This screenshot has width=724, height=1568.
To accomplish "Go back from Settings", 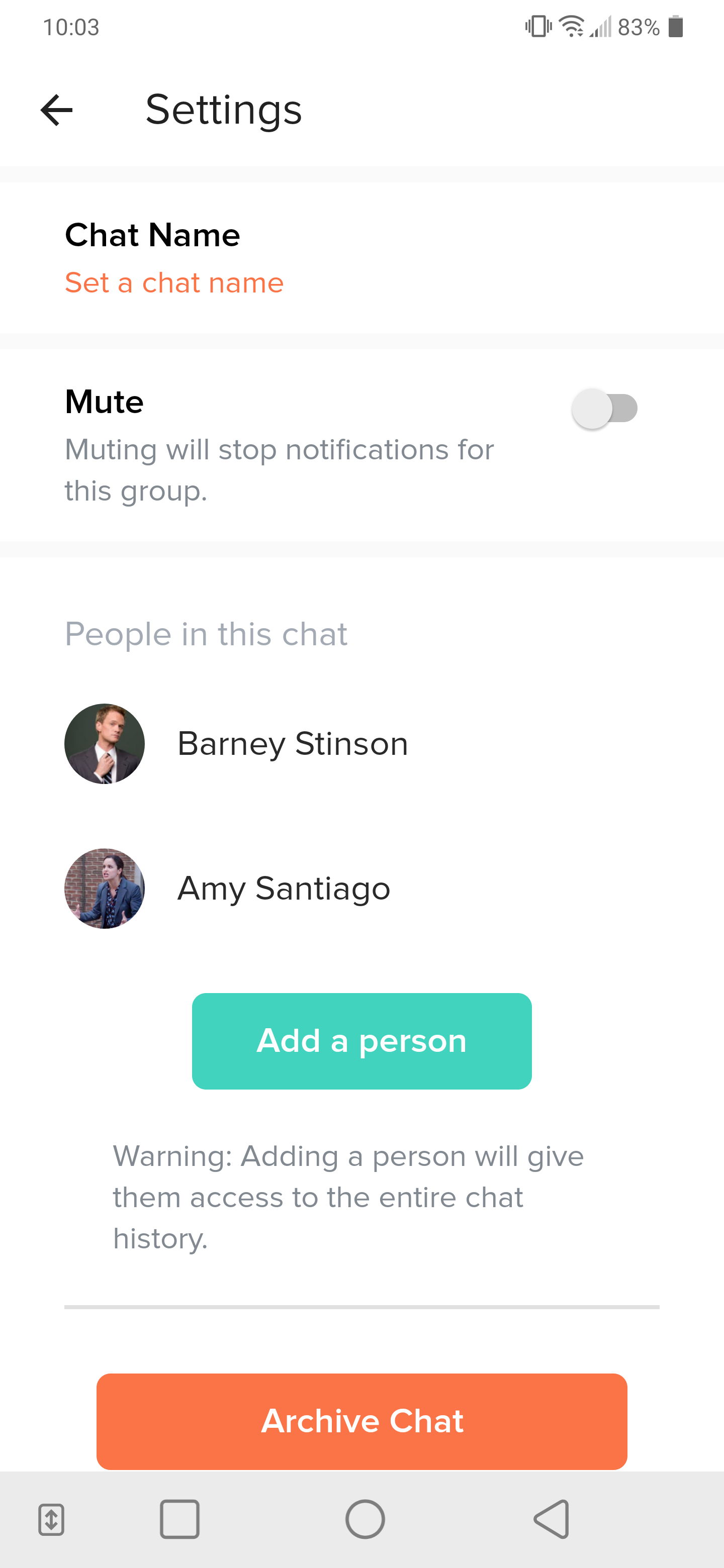I will click(x=57, y=110).
